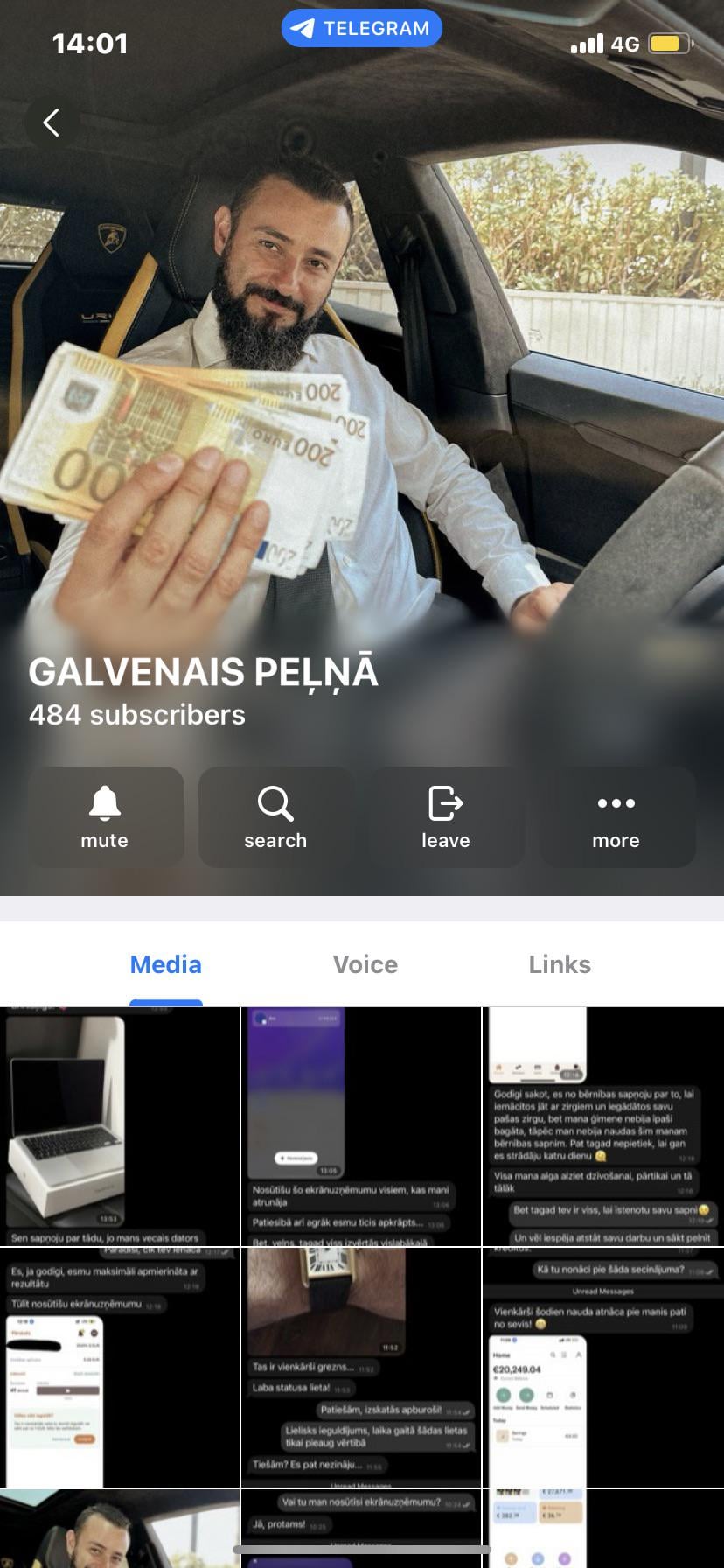
Task: Open the purple screenshot media tile
Action: point(361,1126)
